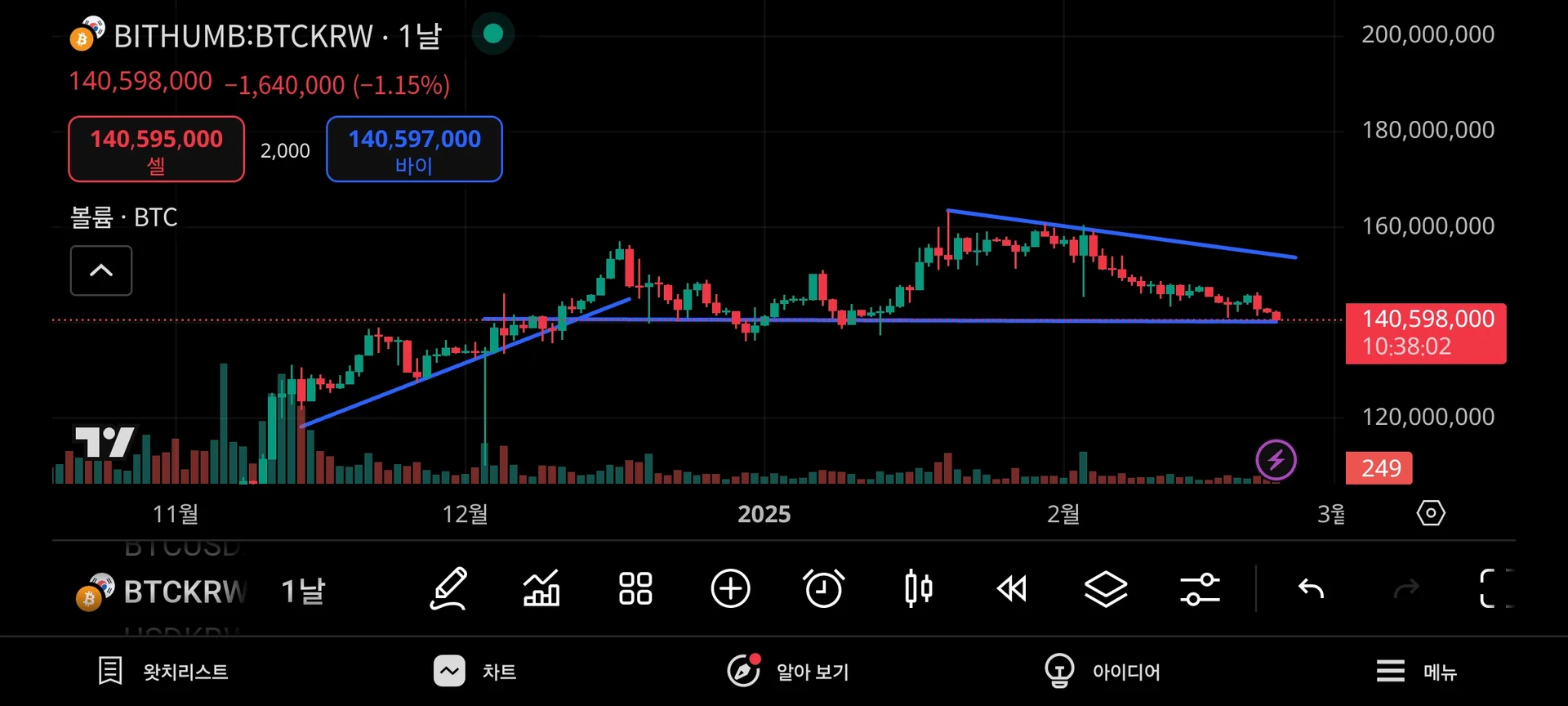Open the indicators chart icon
Image resolution: width=1568 pixels, height=706 pixels.
point(541,589)
